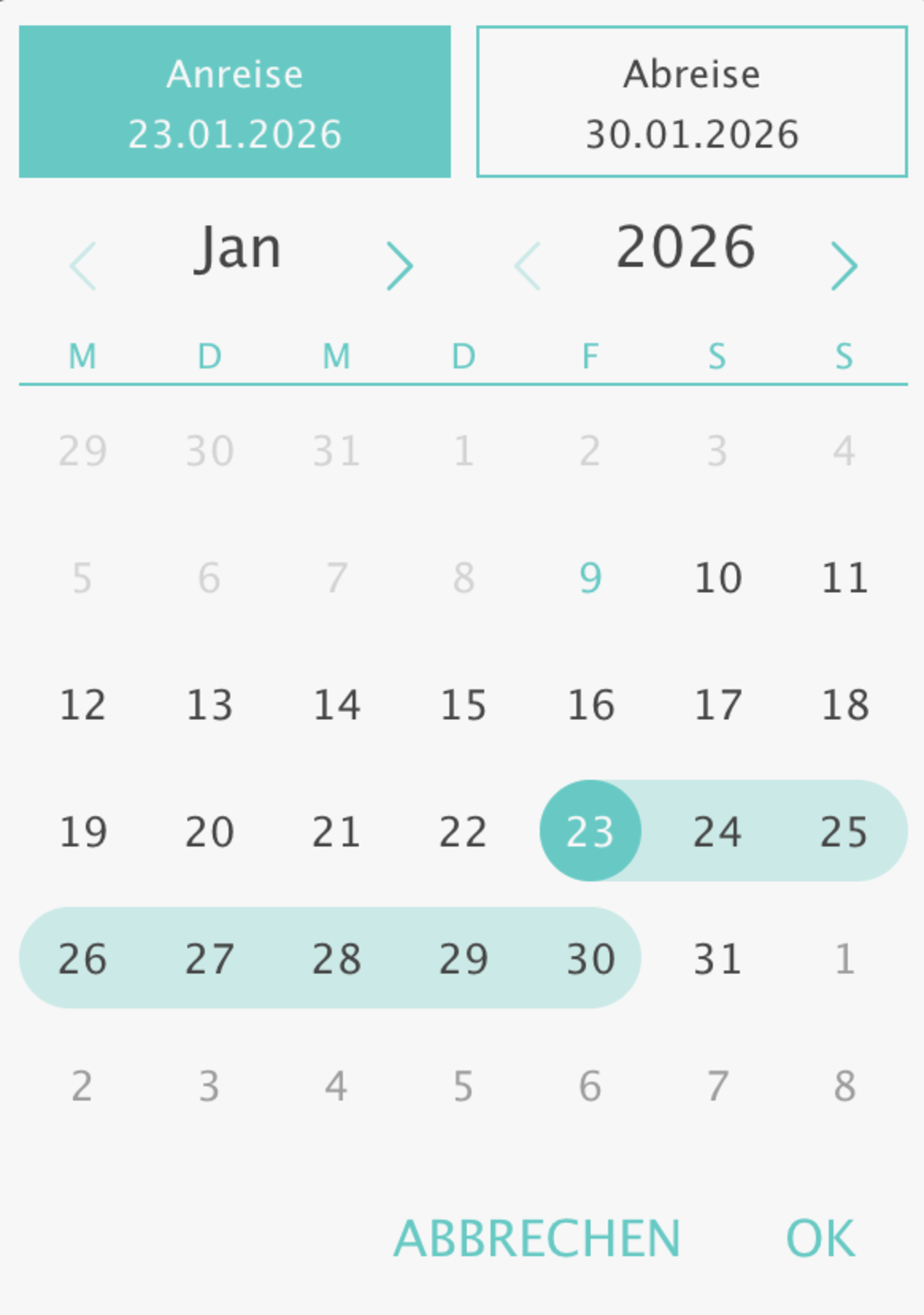Select January 15 in the calendar
The image size is (924, 1315).
click(x=463, y=705)
